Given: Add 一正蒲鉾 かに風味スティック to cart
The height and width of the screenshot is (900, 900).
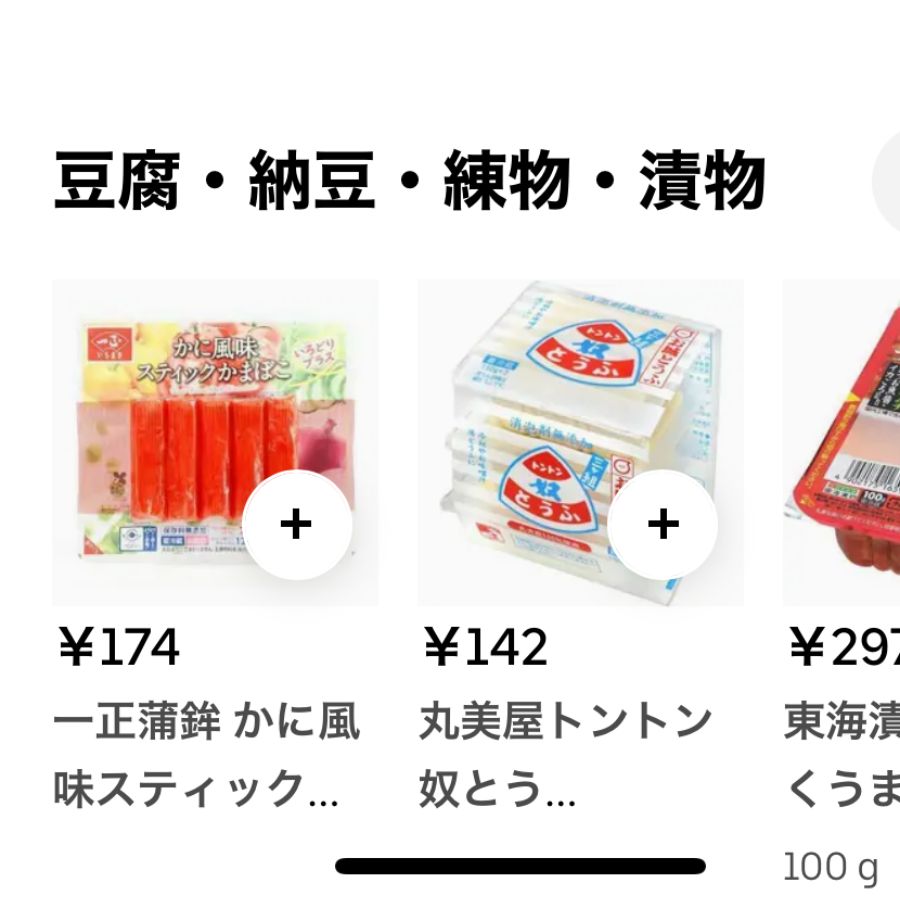Looking at the screenshot, I should coord(296,525).
